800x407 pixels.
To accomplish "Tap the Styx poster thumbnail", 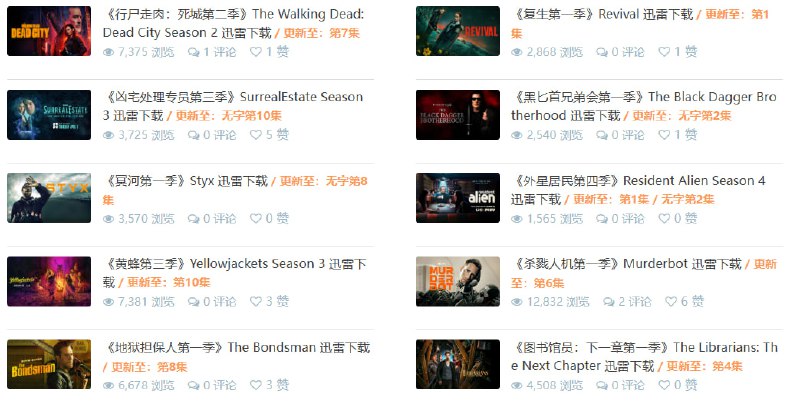I will 48,198.
